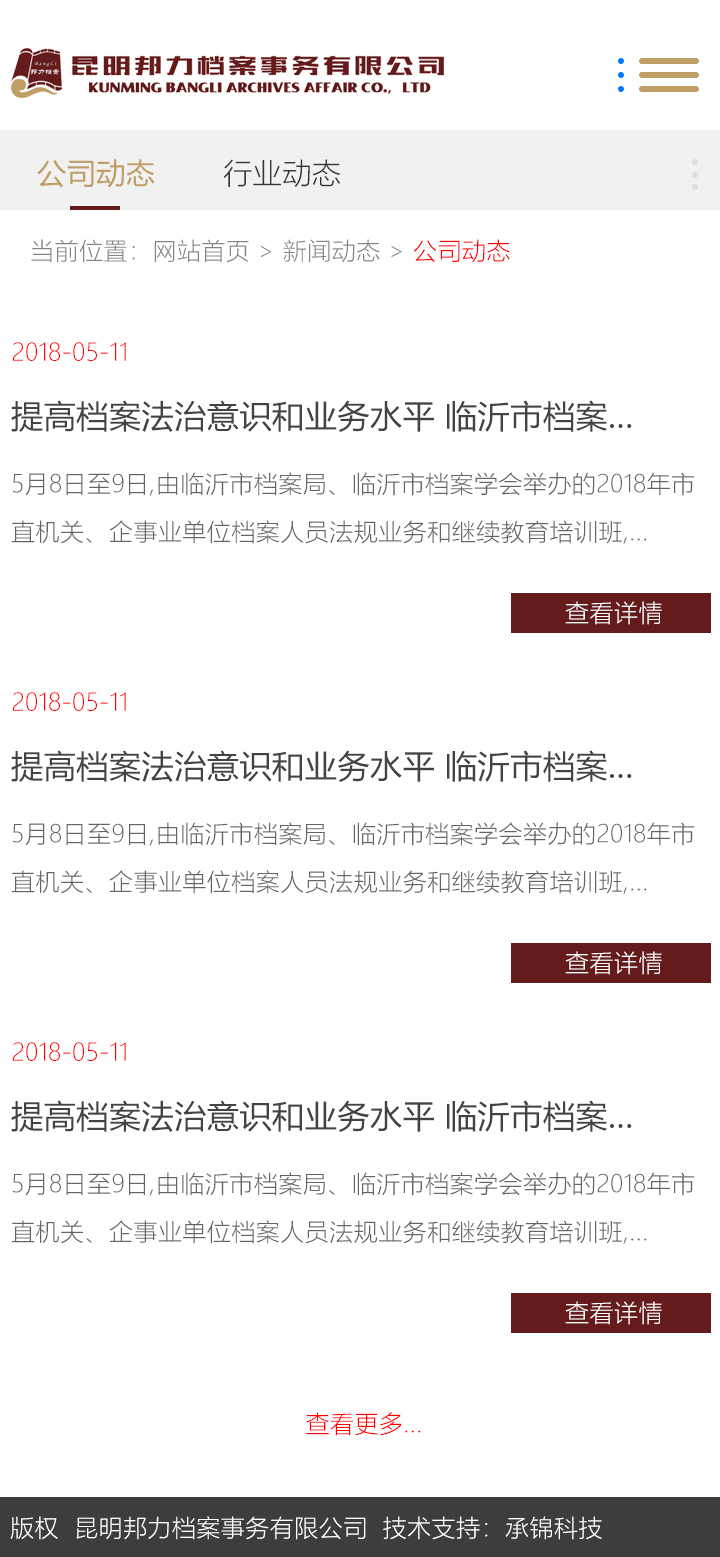
Task: Click the 承锦科技 footer link
Action: pyautogui.click(x=551, y=1528)
